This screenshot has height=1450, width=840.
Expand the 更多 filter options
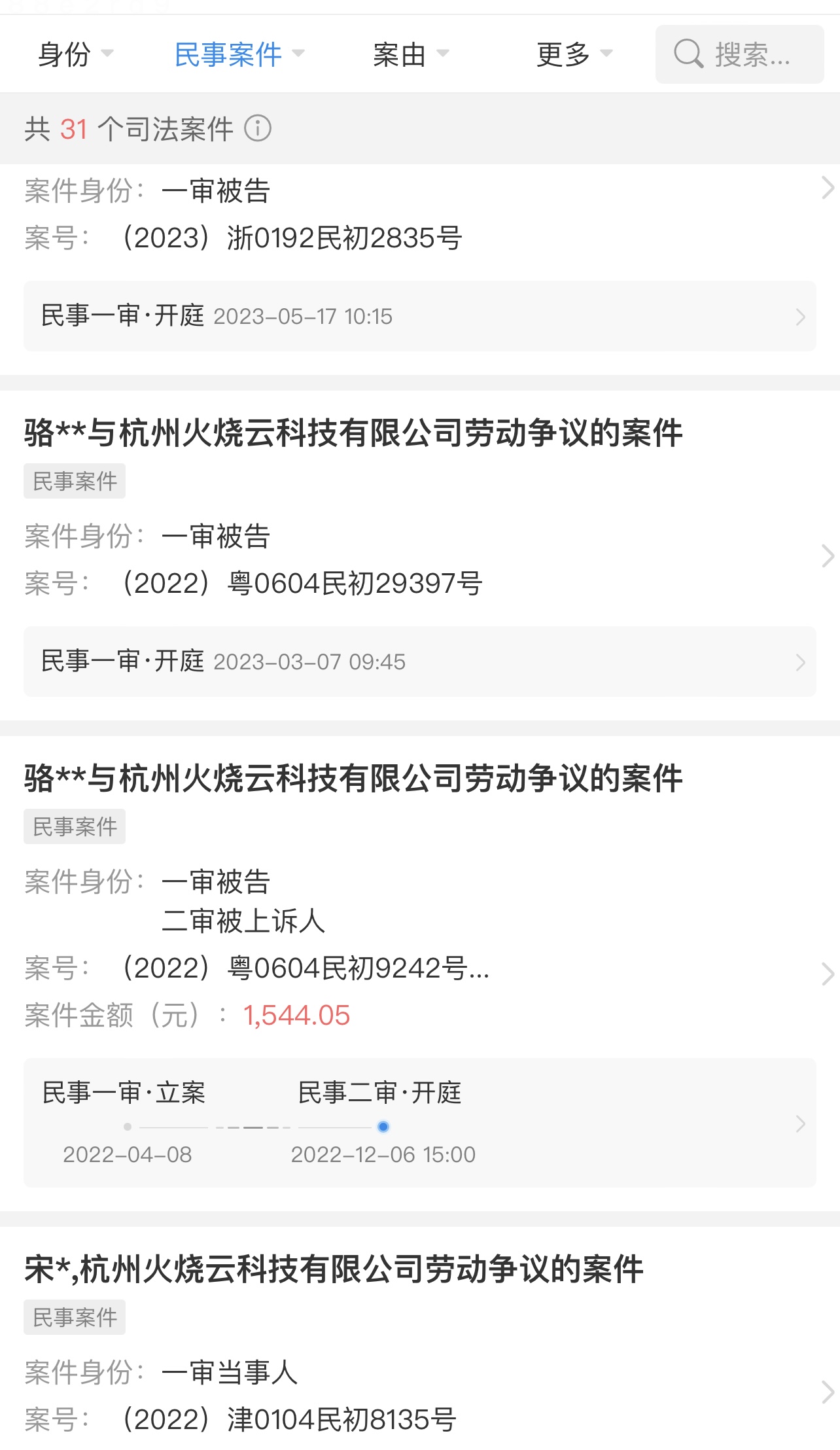coord(574,54)
